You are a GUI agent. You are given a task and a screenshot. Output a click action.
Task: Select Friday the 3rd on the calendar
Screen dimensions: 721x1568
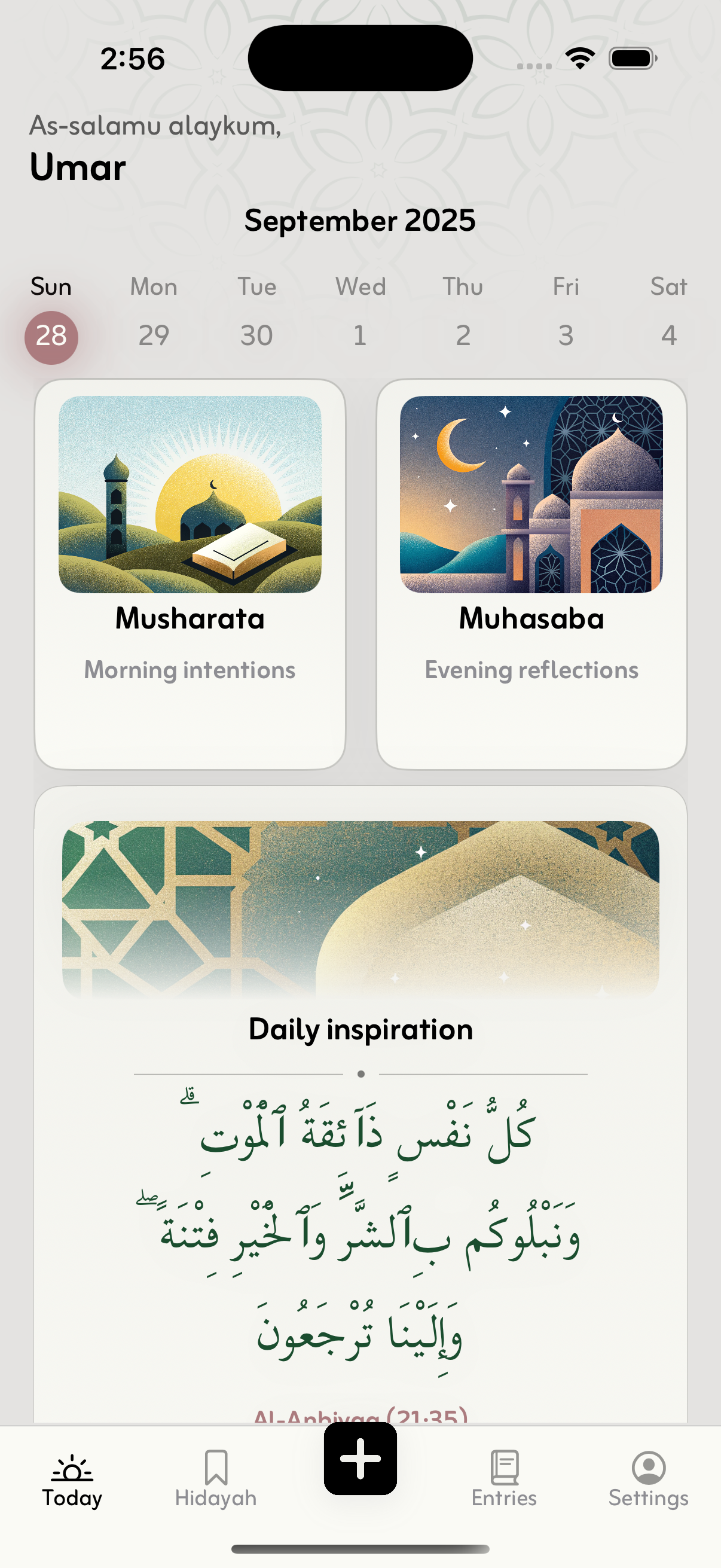click(565, 334)
